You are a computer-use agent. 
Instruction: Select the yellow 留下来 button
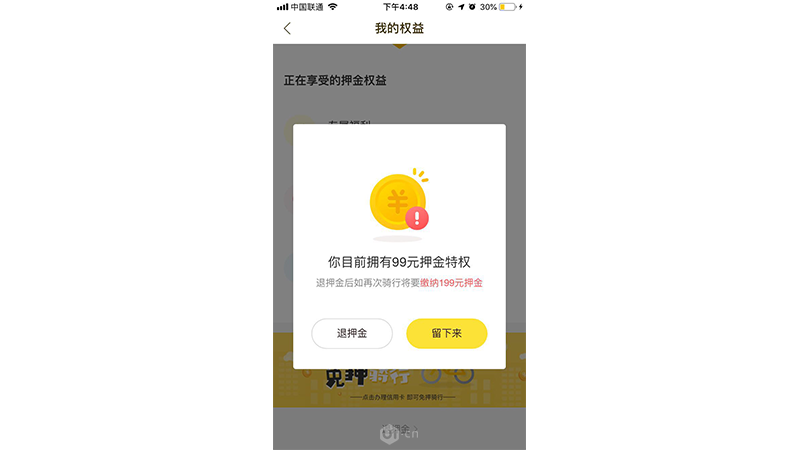tap(446, 333)
